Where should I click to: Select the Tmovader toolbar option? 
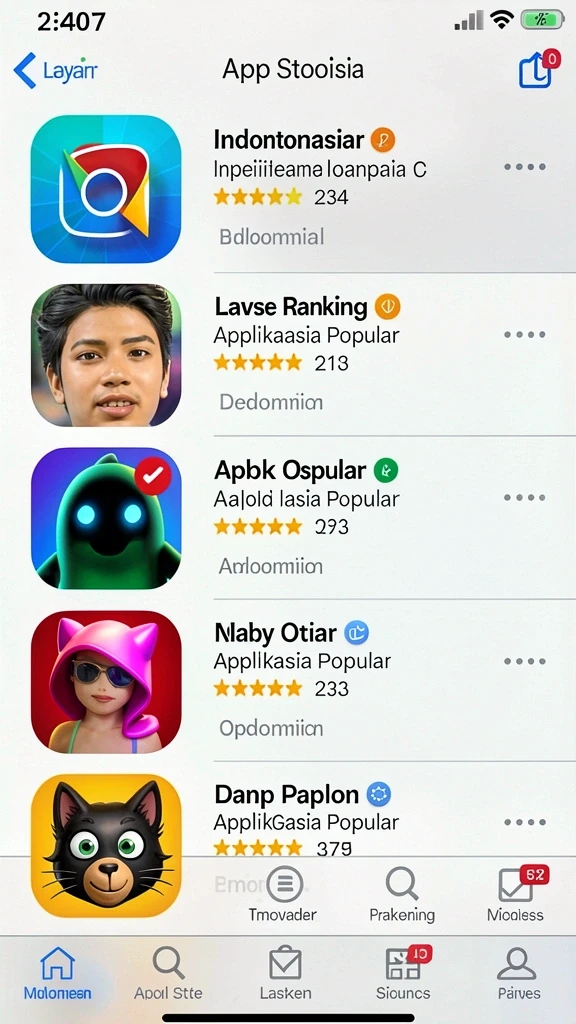click(283, 893)
